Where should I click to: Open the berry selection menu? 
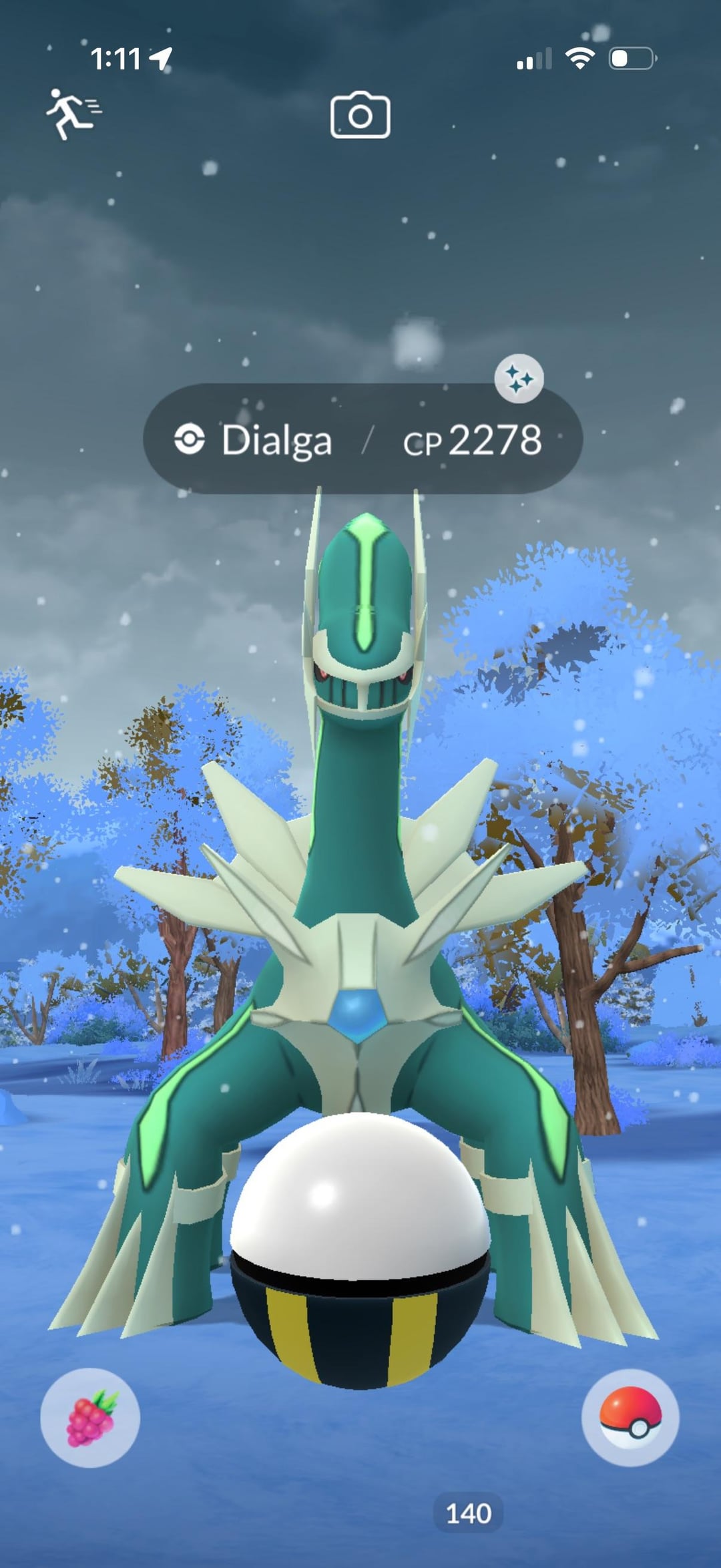[x=90, y=1418]
